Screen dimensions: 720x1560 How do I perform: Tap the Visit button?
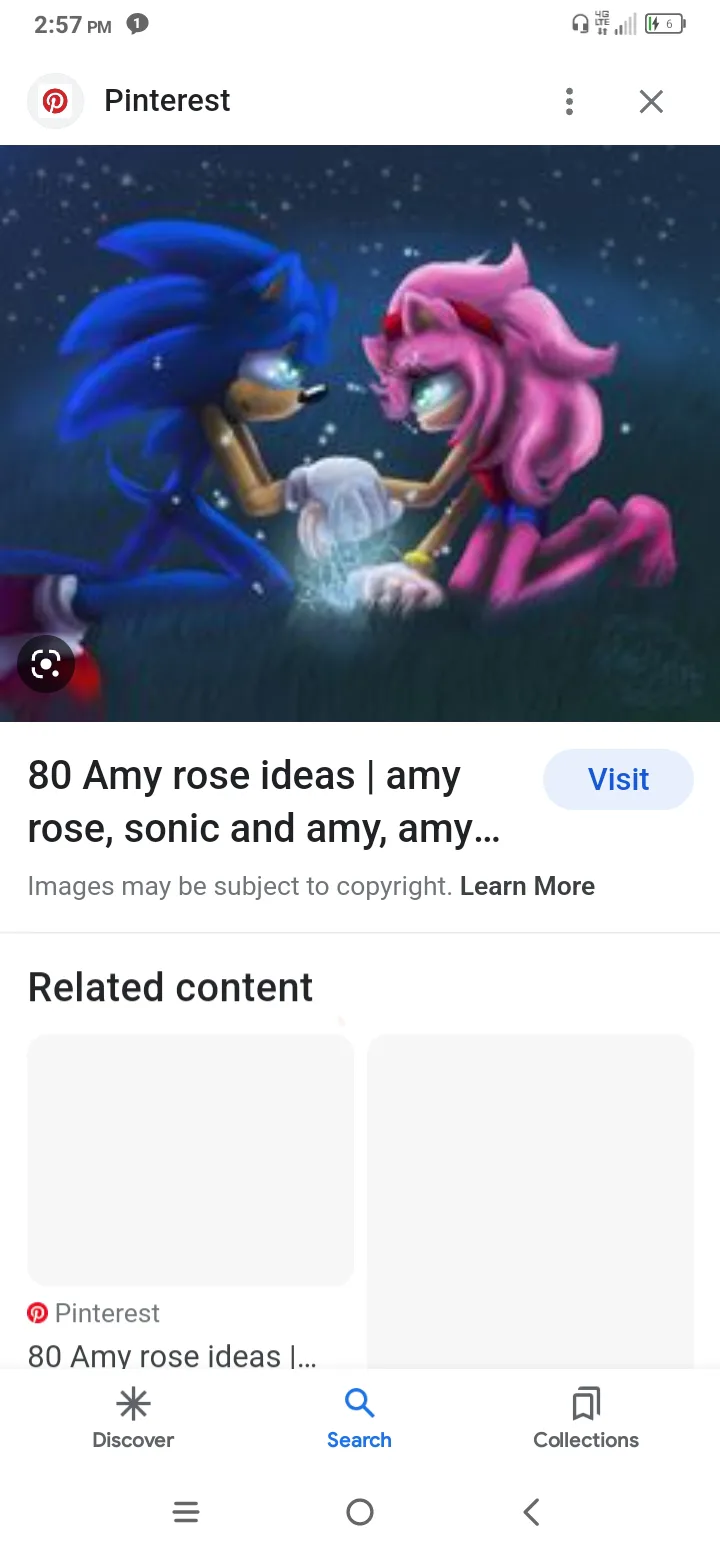[618, 779]
